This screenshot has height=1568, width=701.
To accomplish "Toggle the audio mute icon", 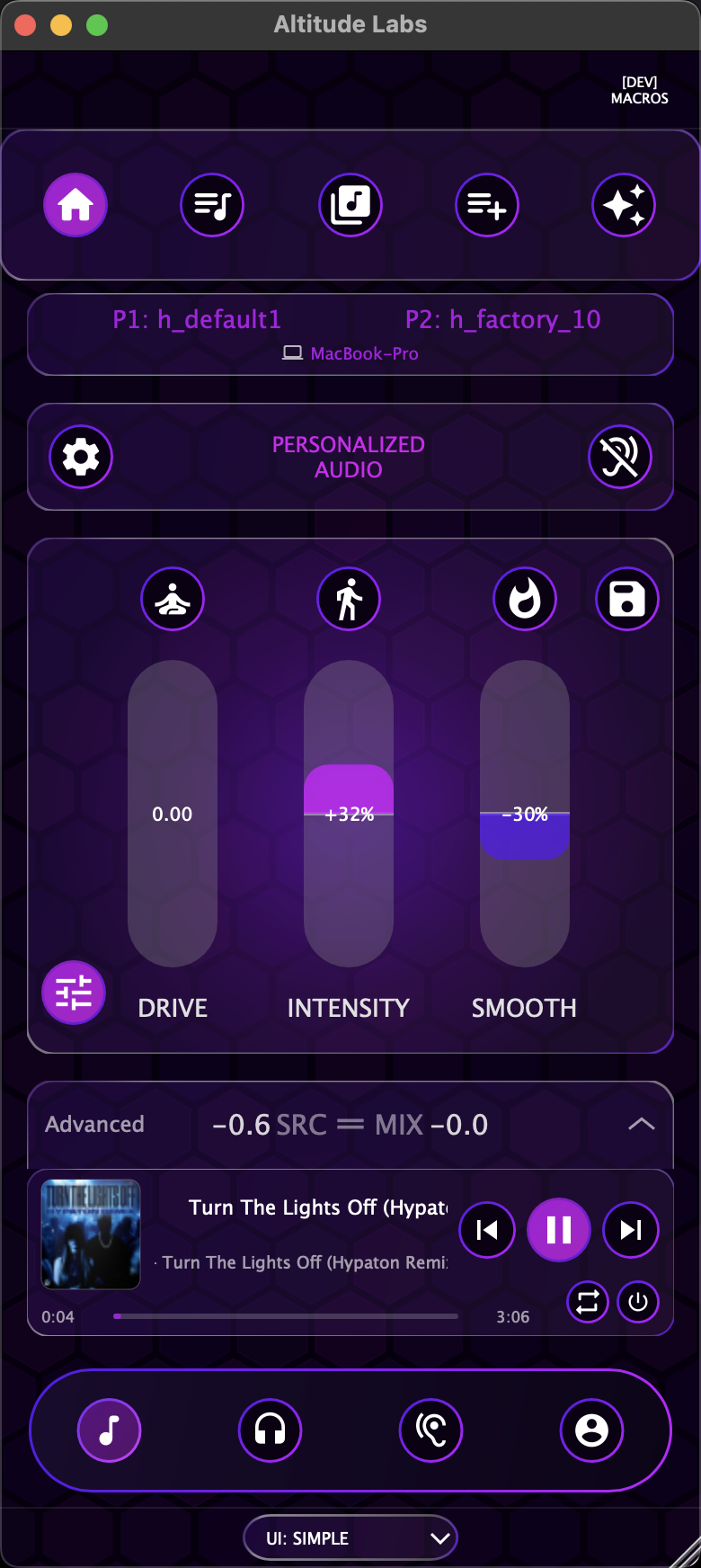I will [x=620, y=457].
